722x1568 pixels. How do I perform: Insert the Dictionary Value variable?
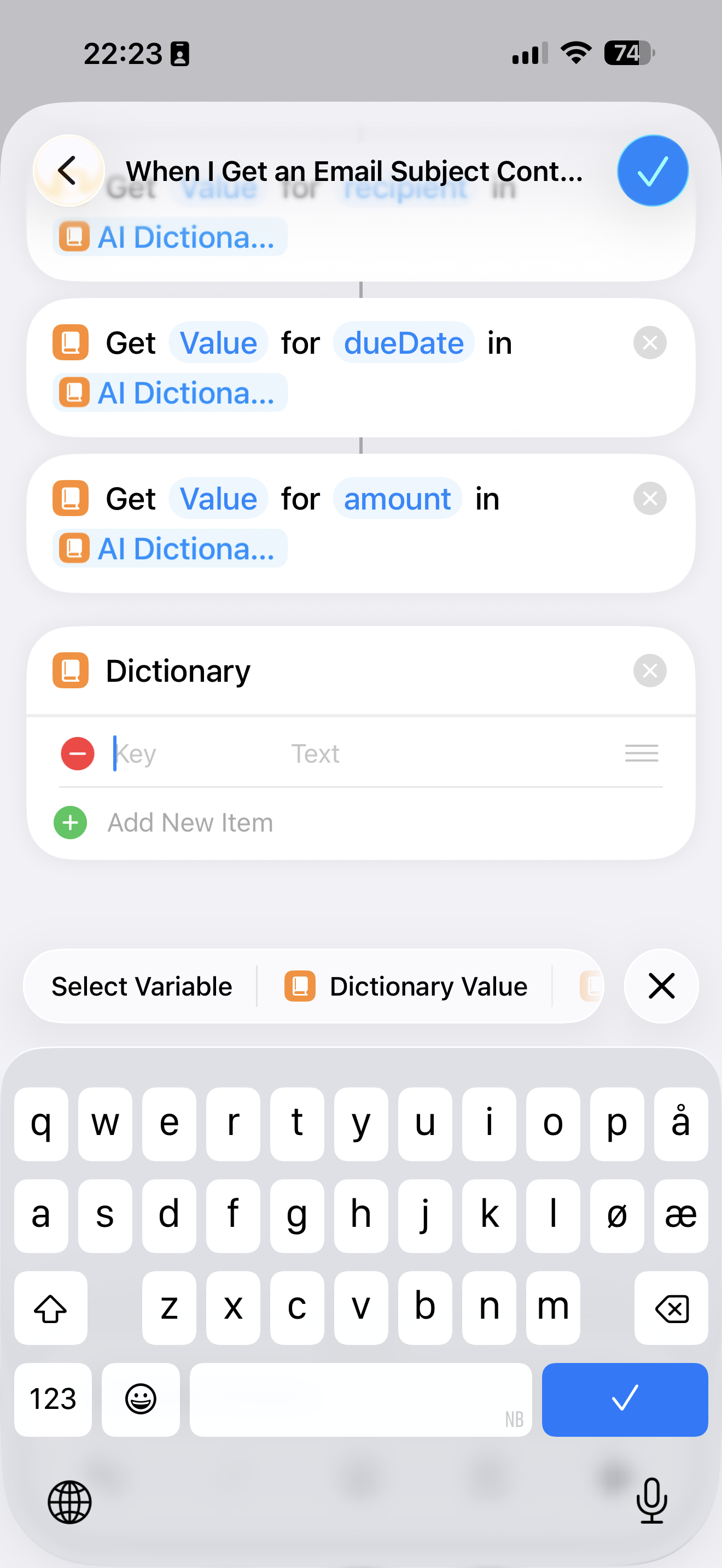406,986
